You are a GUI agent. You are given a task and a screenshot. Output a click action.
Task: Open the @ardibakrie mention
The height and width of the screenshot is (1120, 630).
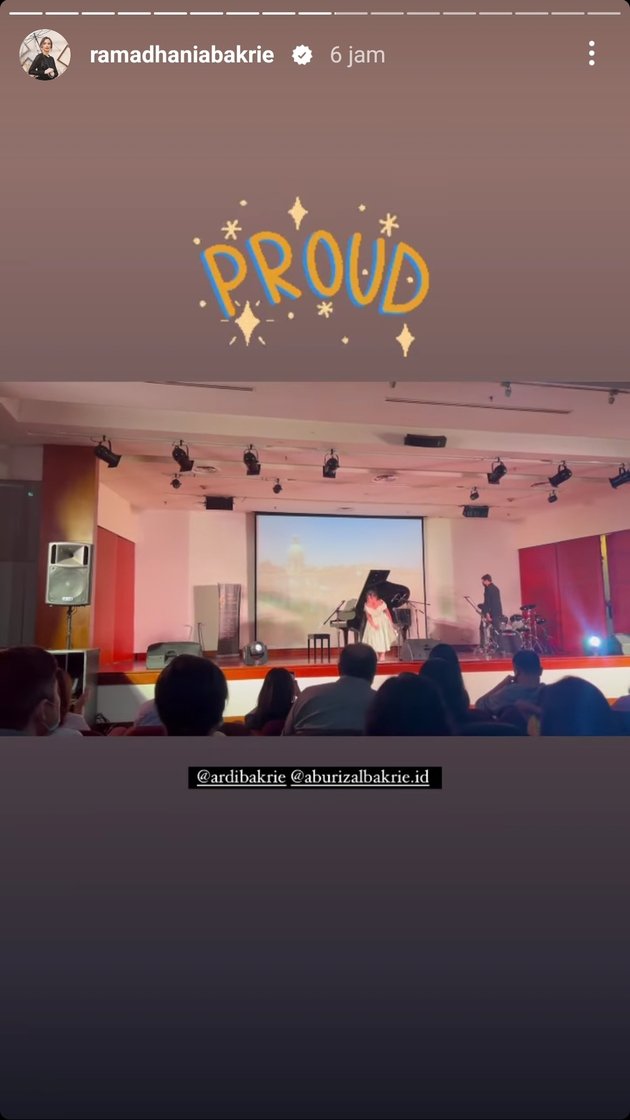click(x=238, y=777)
